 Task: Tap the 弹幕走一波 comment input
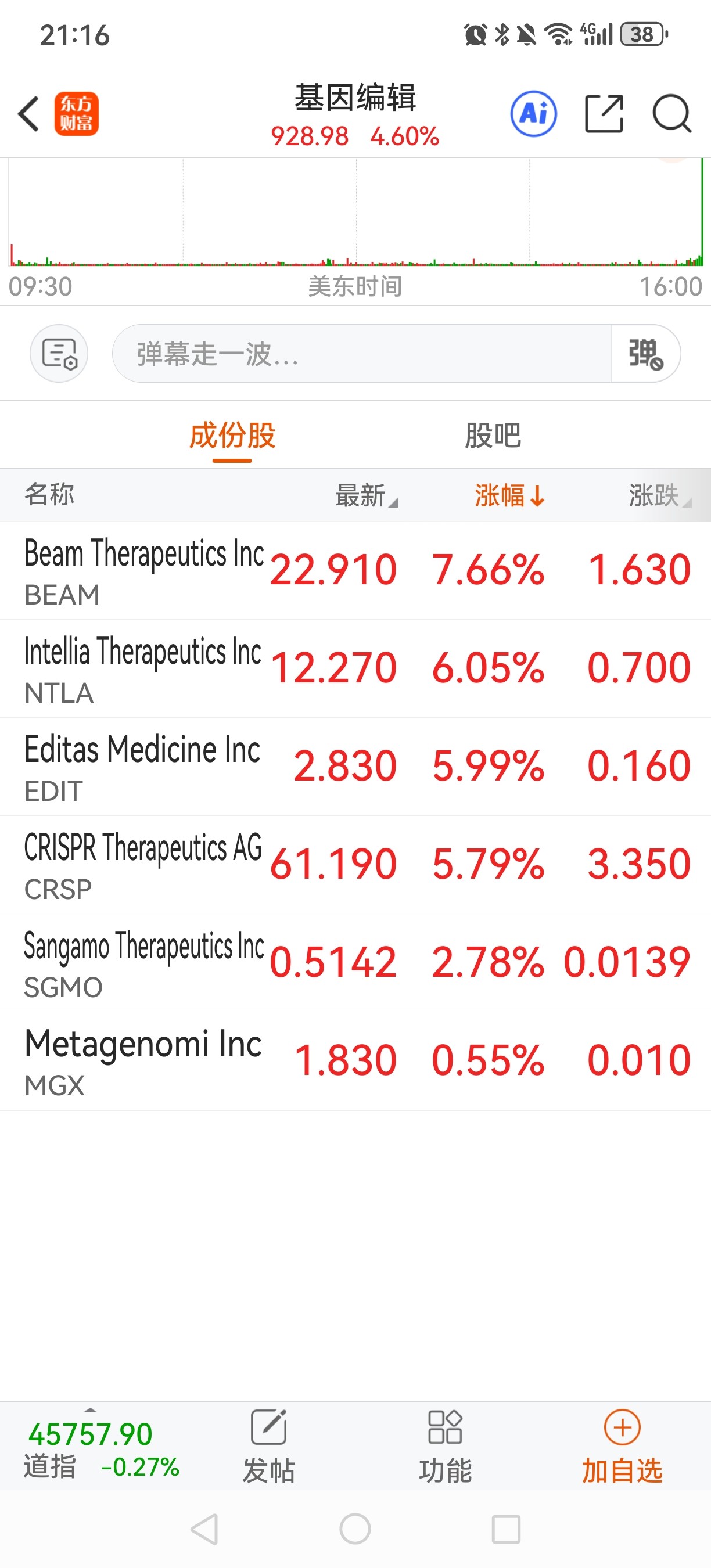[x=361, y=354]
